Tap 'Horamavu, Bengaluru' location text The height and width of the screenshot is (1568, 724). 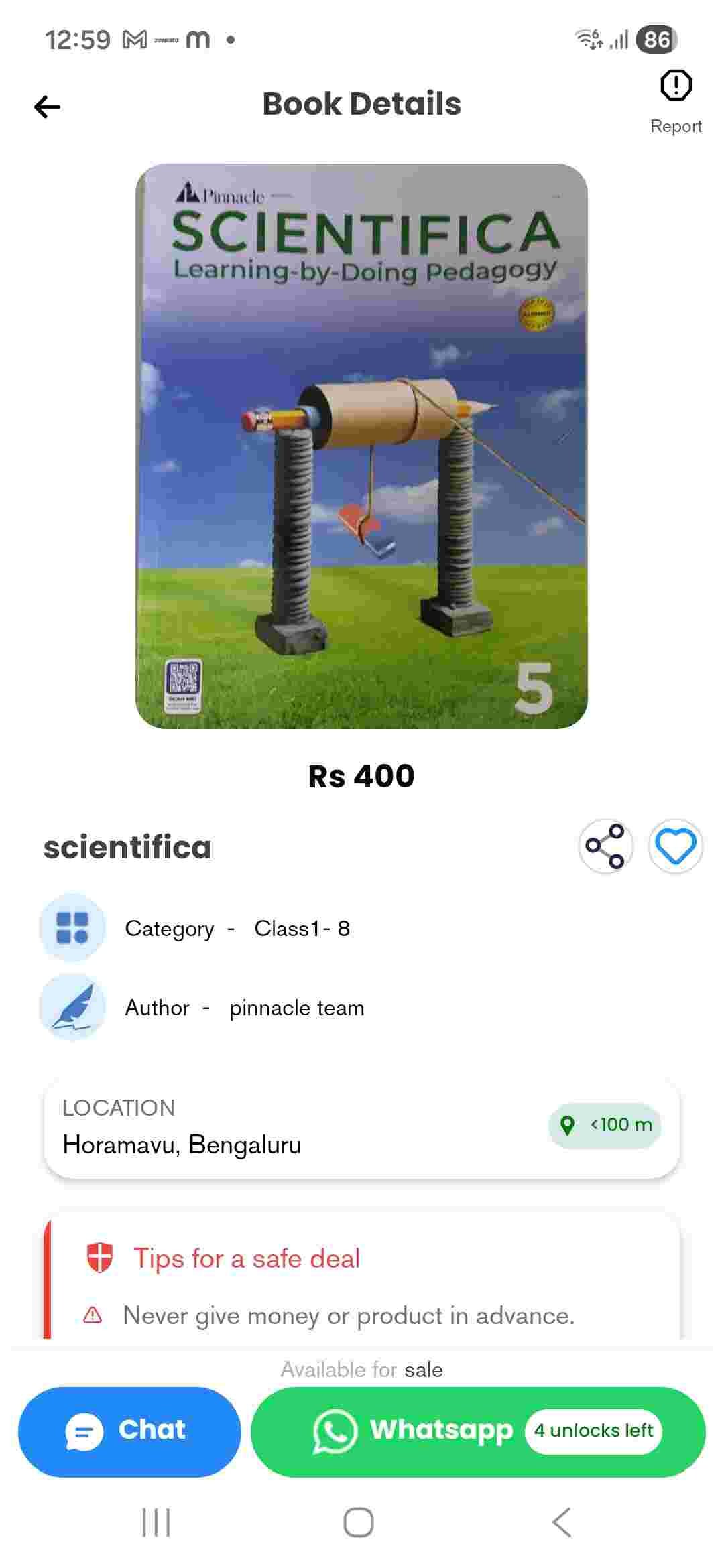(182, 1145)
